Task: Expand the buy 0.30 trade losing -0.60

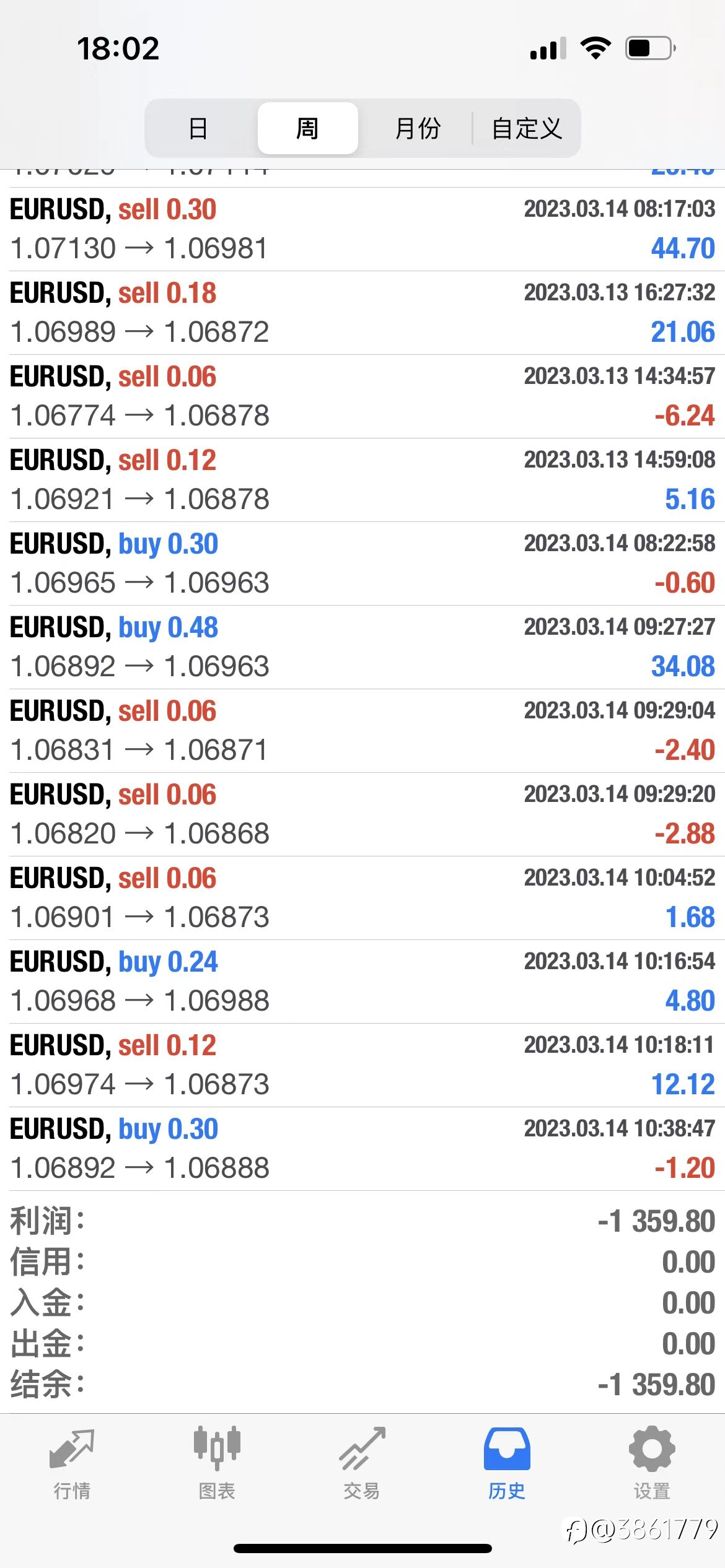Action: (x=362, y=564)
